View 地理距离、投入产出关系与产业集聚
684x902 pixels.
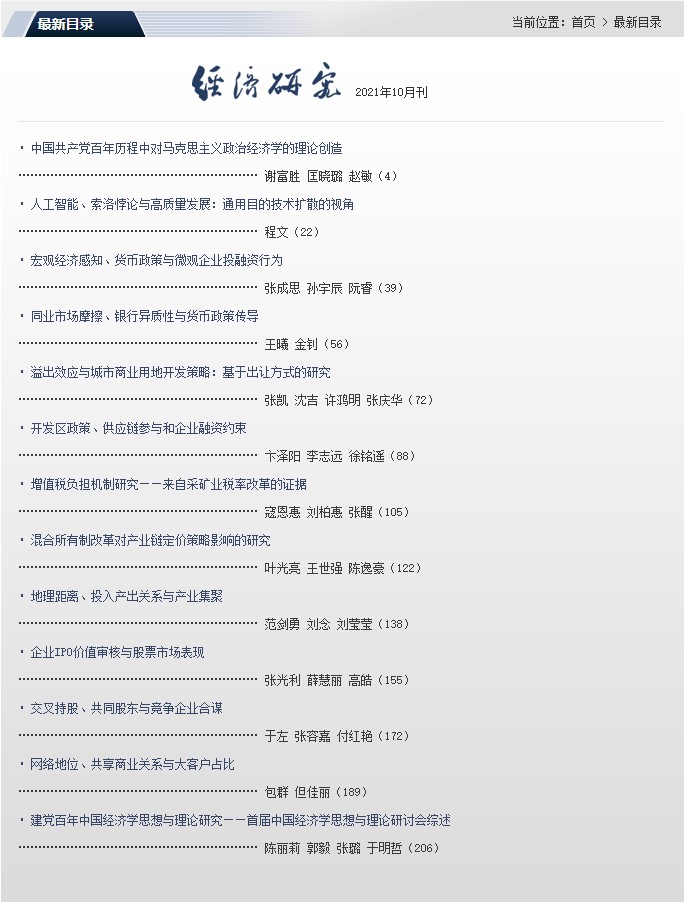126,596
